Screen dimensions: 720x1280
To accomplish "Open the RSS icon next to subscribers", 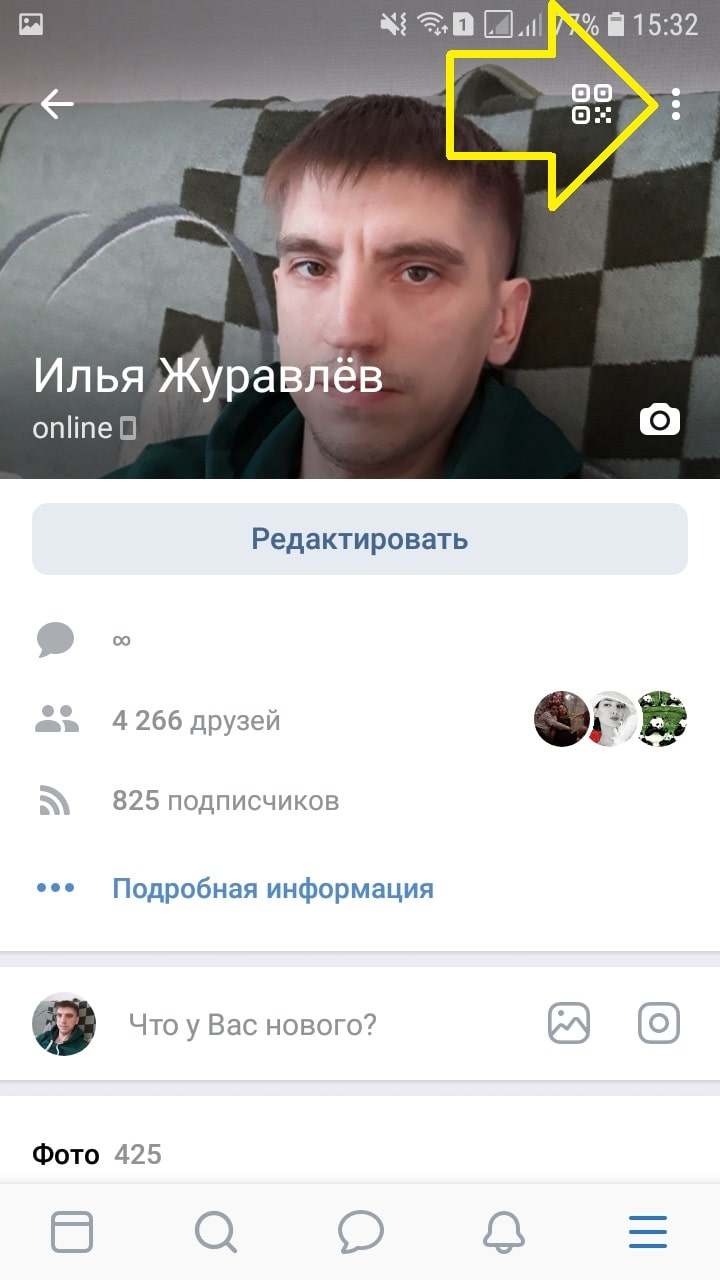I will click(55, 800).
